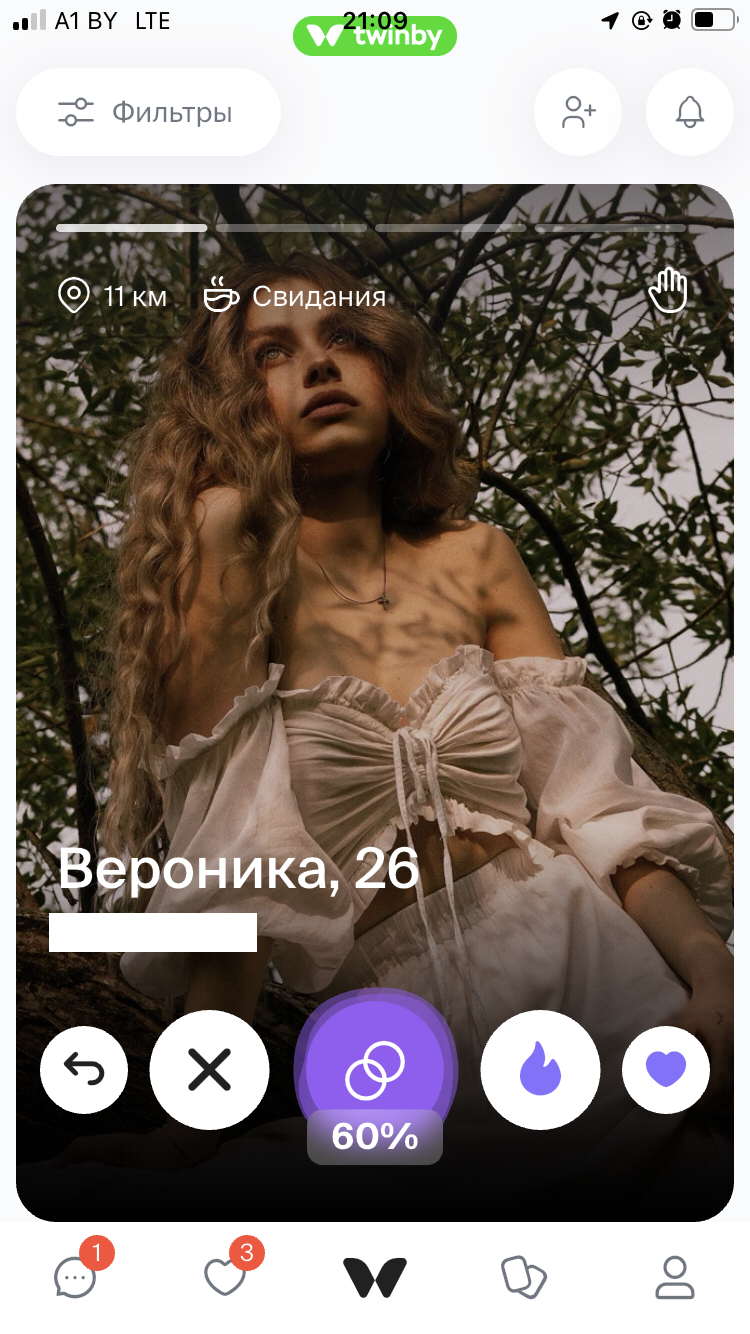The image size is (750, 1334).
Task: Tap the hand wave icon on the profile
Action: pos(668,292)
